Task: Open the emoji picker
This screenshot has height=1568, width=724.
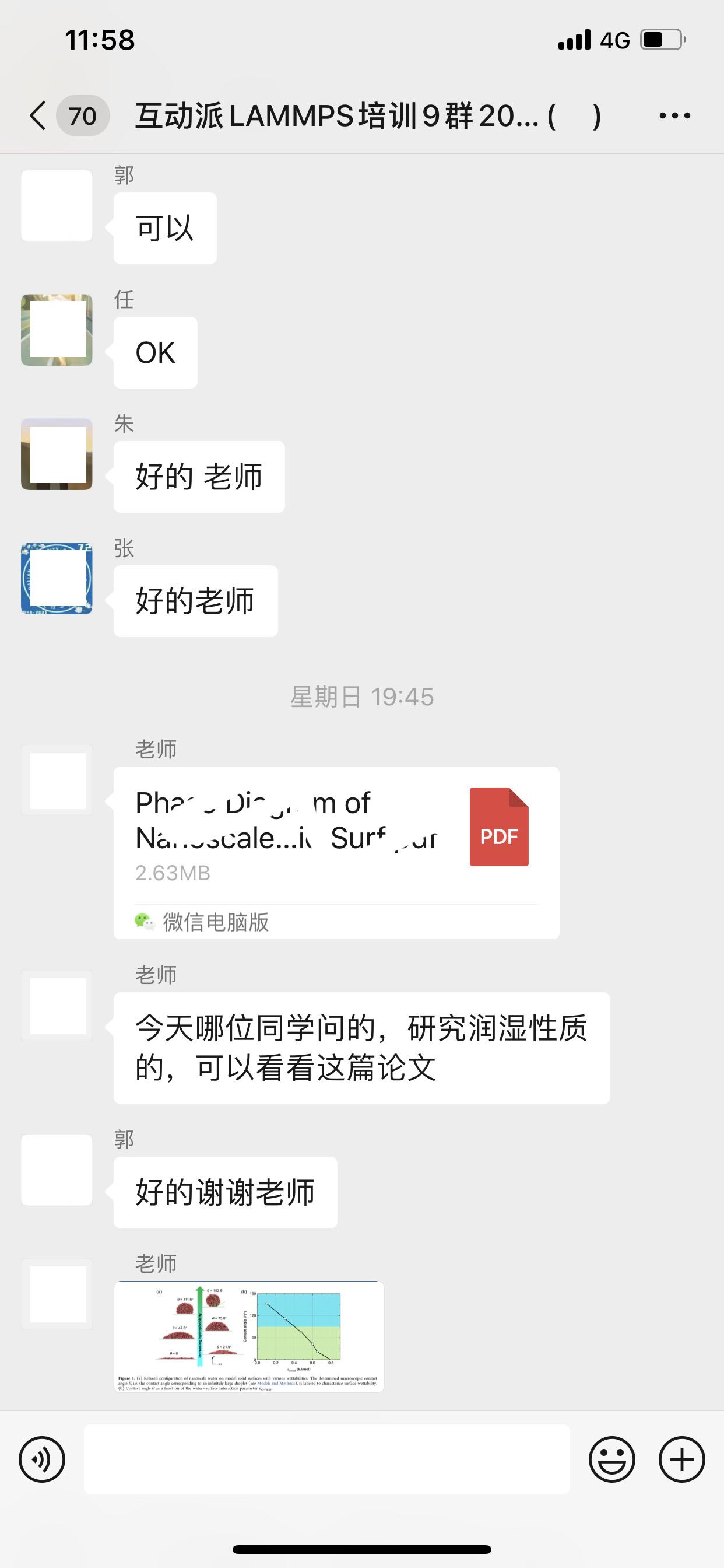Action: pos(611,1459)
